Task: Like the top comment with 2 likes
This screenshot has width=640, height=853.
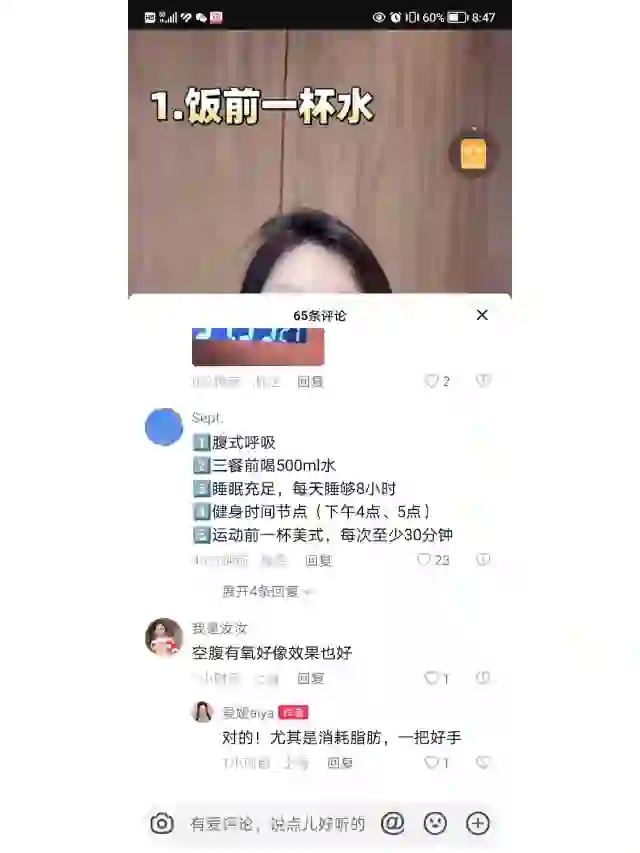Action: coord(431,381)
